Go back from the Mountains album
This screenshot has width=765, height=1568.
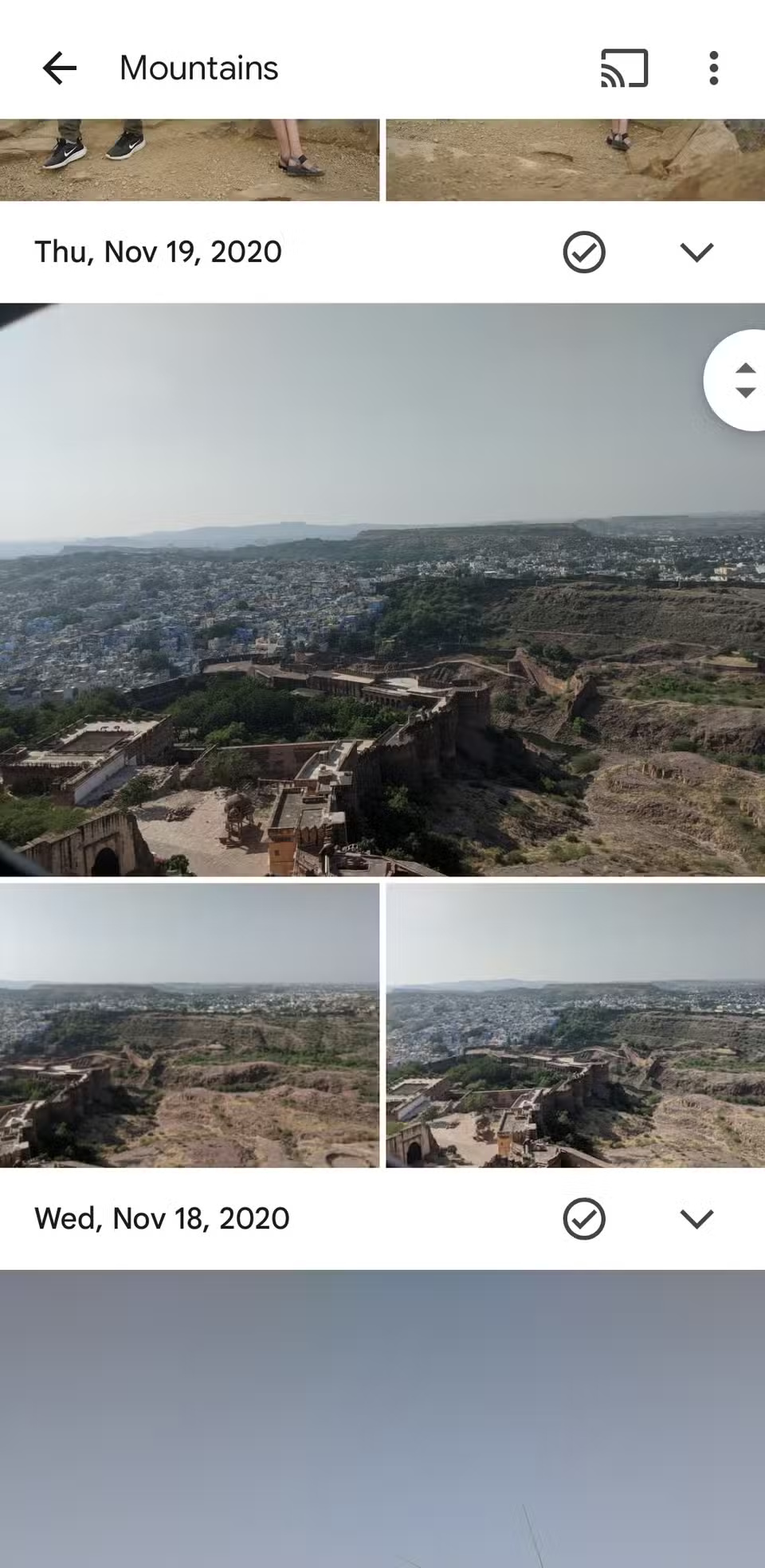pos(60,69)
